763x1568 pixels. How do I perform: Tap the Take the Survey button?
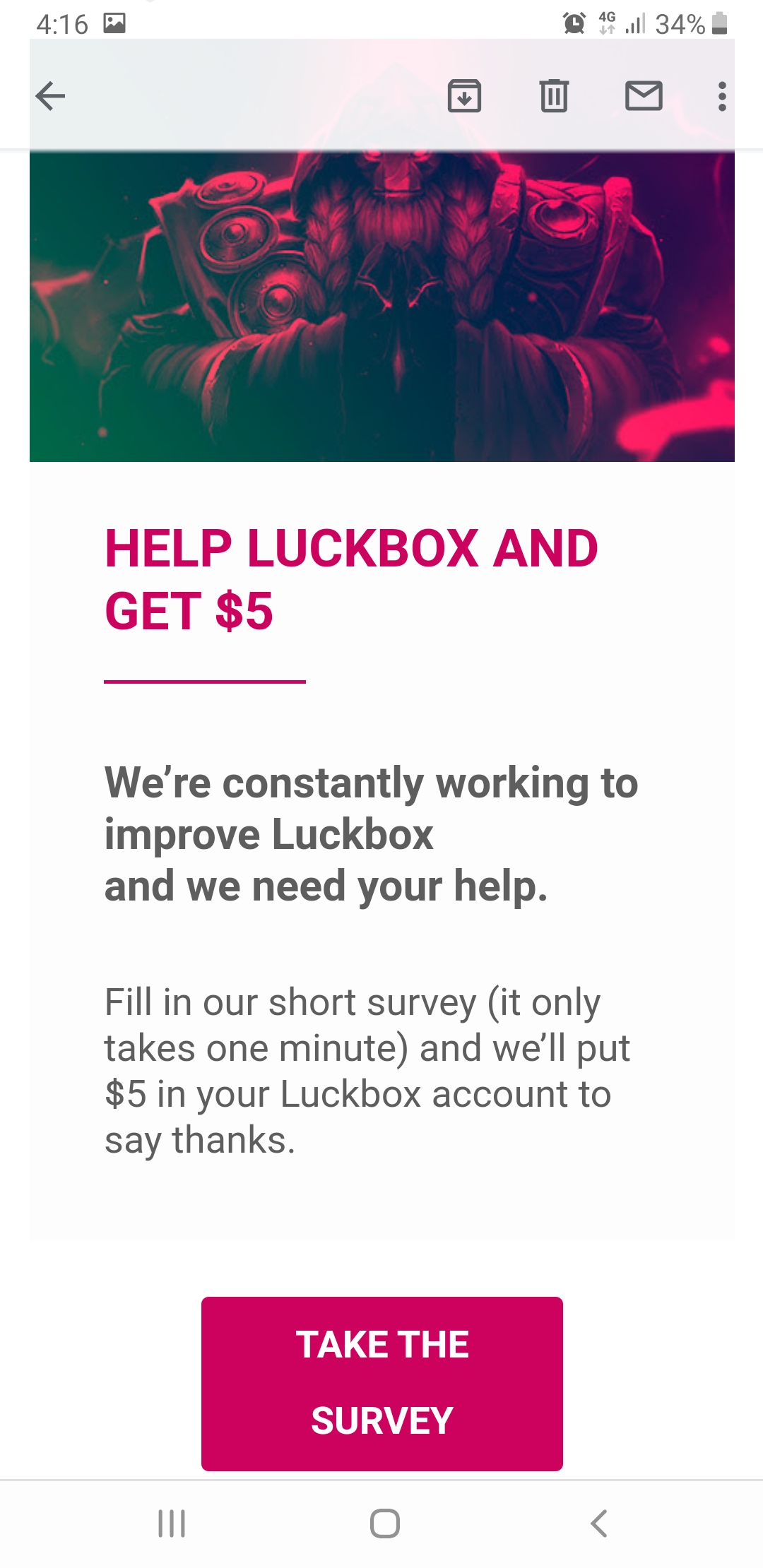[381, 1383]
